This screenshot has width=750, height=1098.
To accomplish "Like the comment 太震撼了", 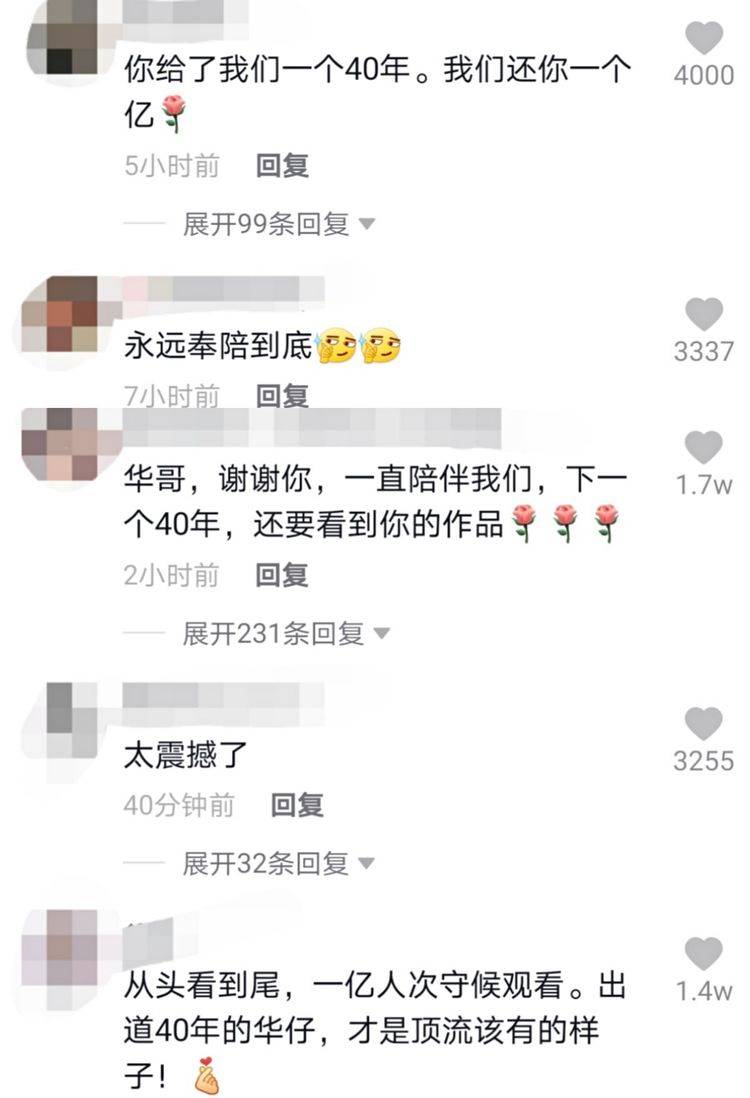I will 704,724.
